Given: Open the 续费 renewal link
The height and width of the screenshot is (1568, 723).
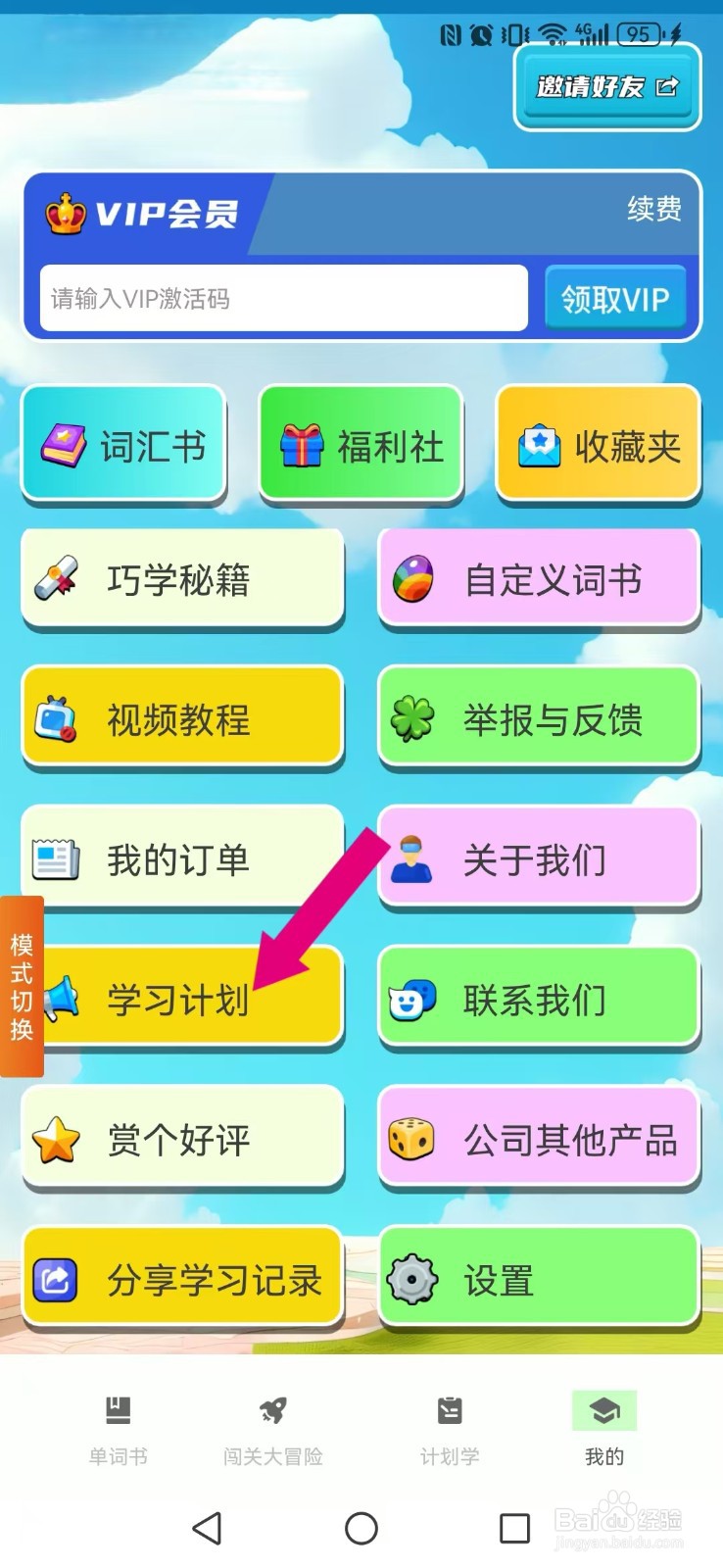Looking at the screenshot, I should tap(653, 210).
